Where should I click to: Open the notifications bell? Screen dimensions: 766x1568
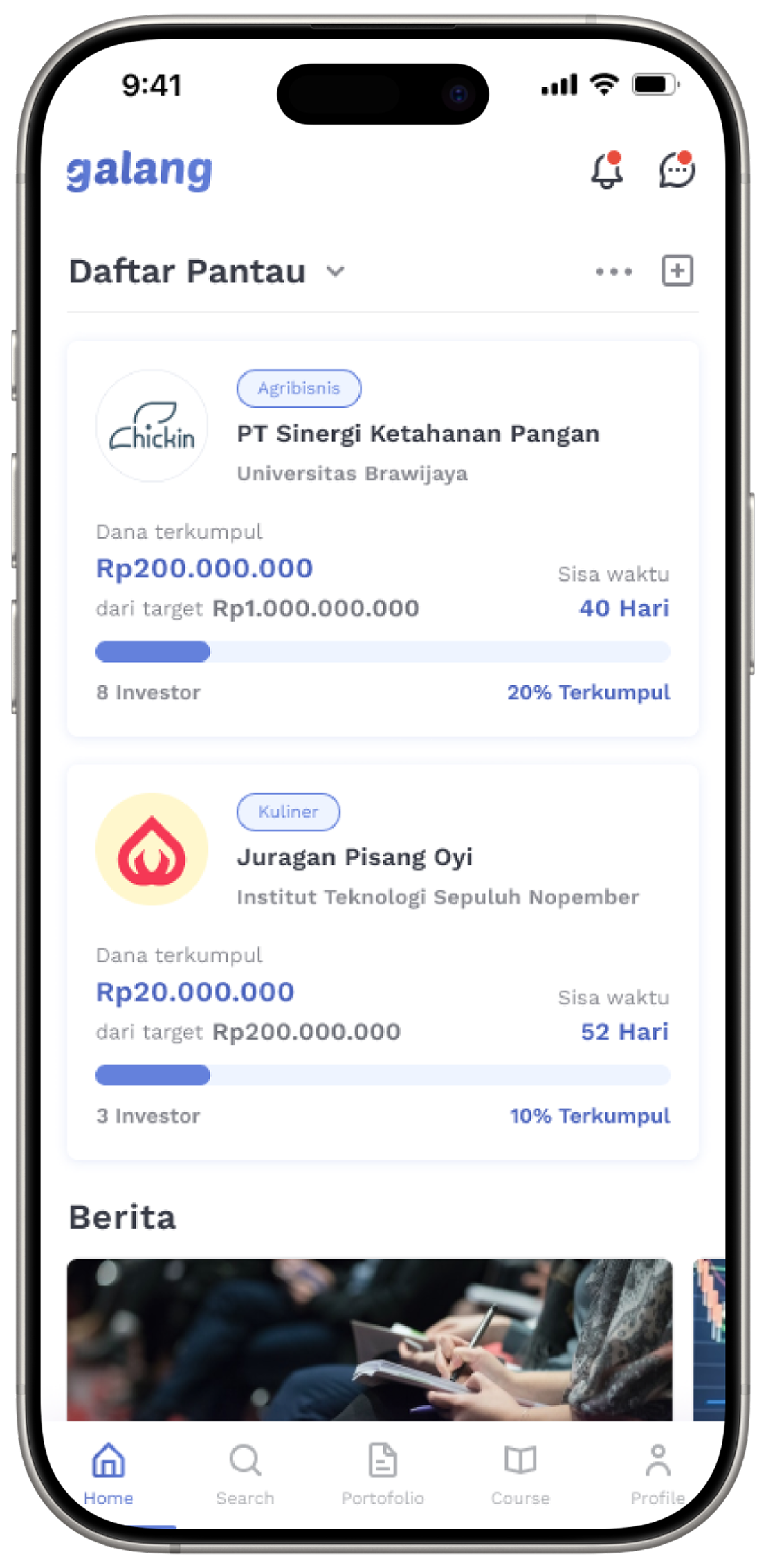[606, 171]
